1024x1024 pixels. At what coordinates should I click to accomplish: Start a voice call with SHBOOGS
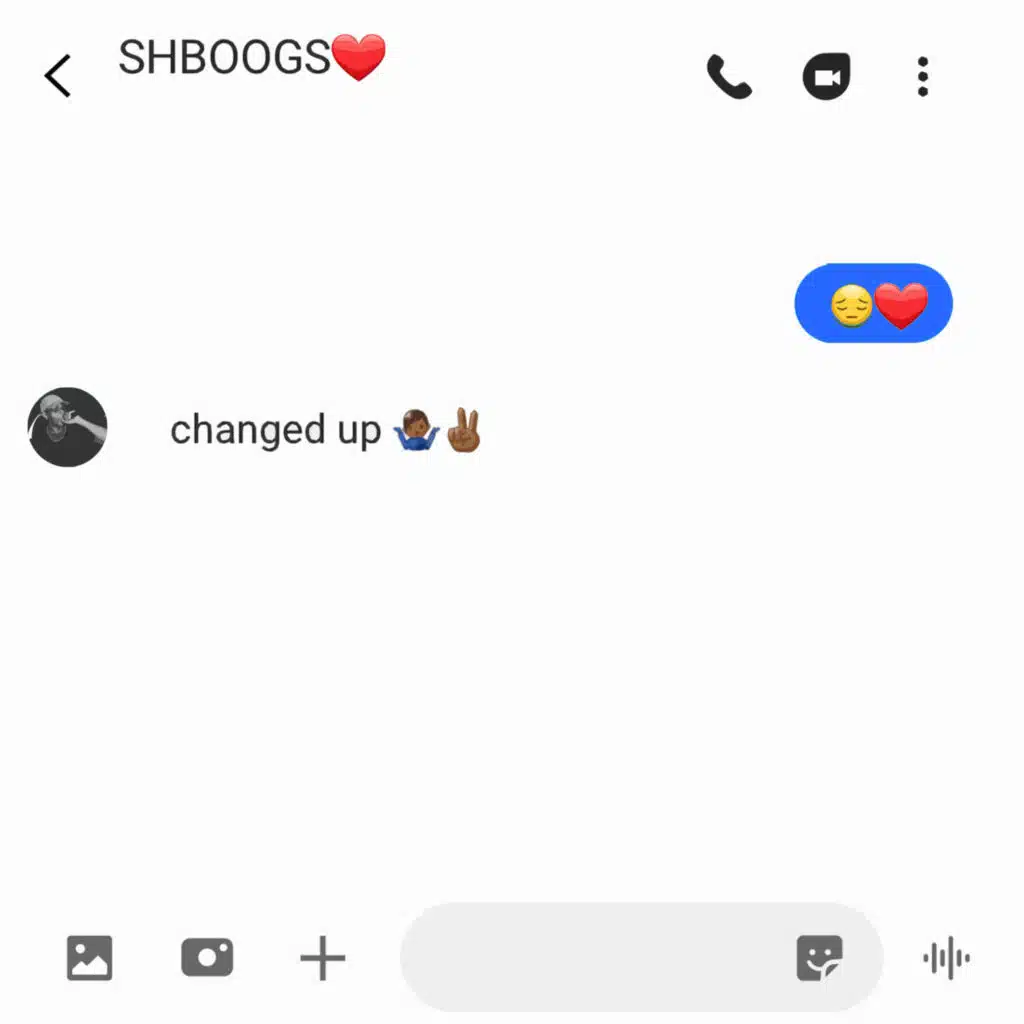(x=729, y=77)
